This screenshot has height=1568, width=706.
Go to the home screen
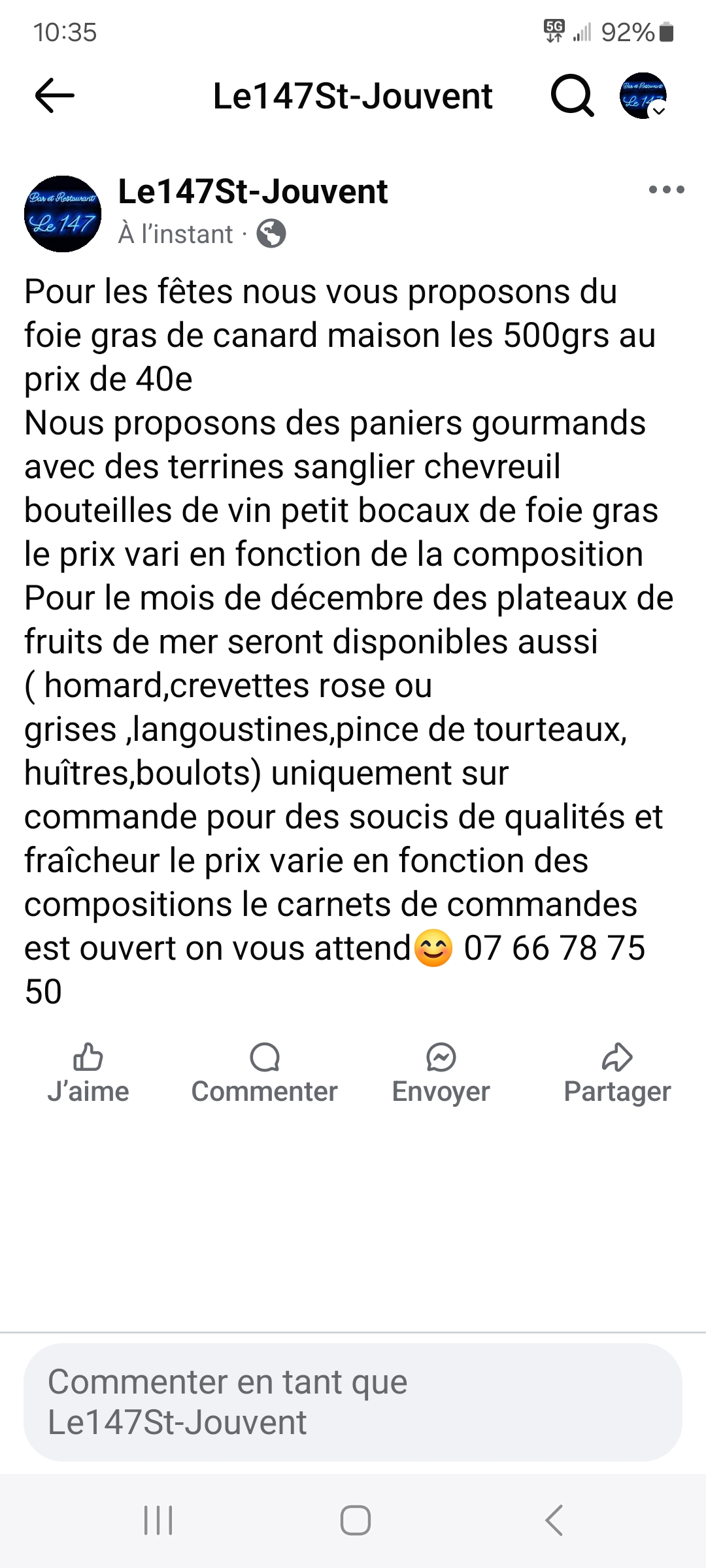356,1520
